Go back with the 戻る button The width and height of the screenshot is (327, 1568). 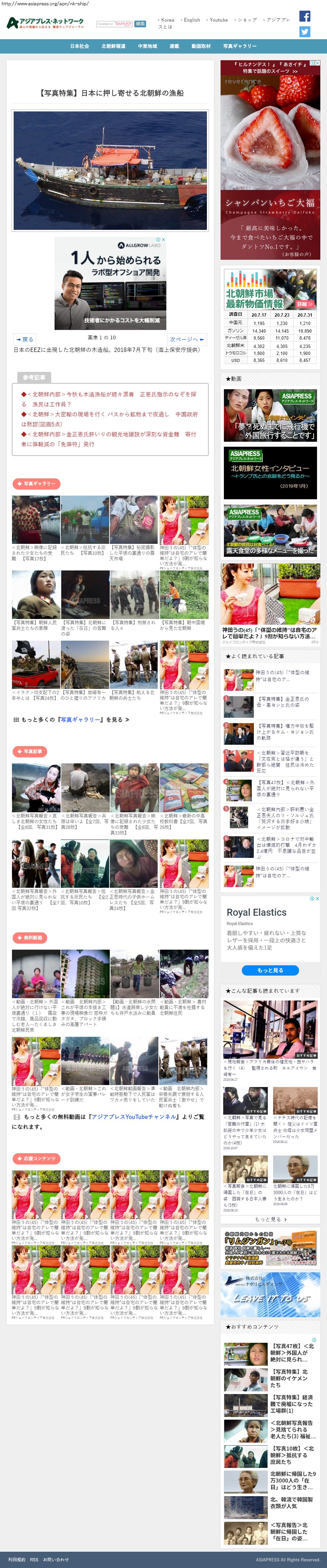pyautogui.click(x=25, y=339)
